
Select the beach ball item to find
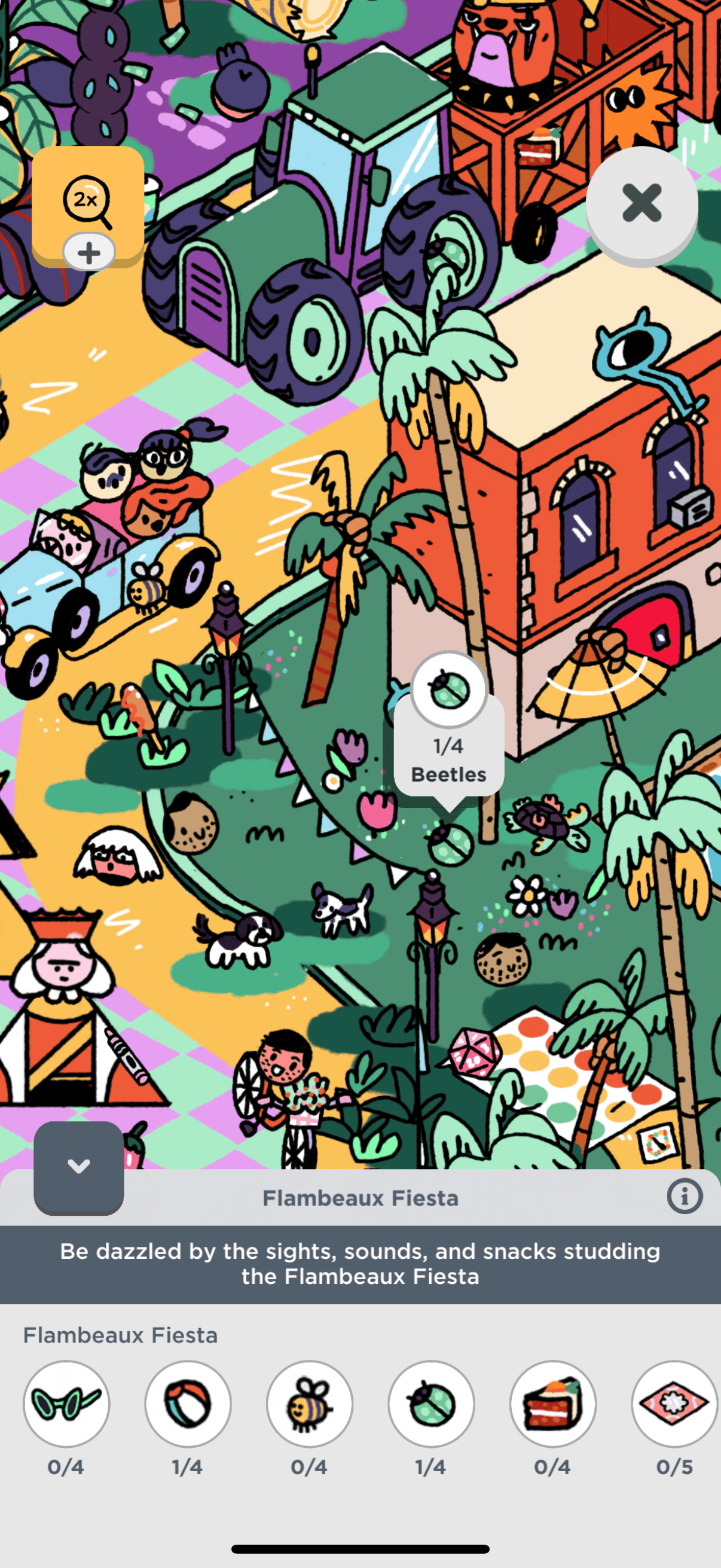188,1403
